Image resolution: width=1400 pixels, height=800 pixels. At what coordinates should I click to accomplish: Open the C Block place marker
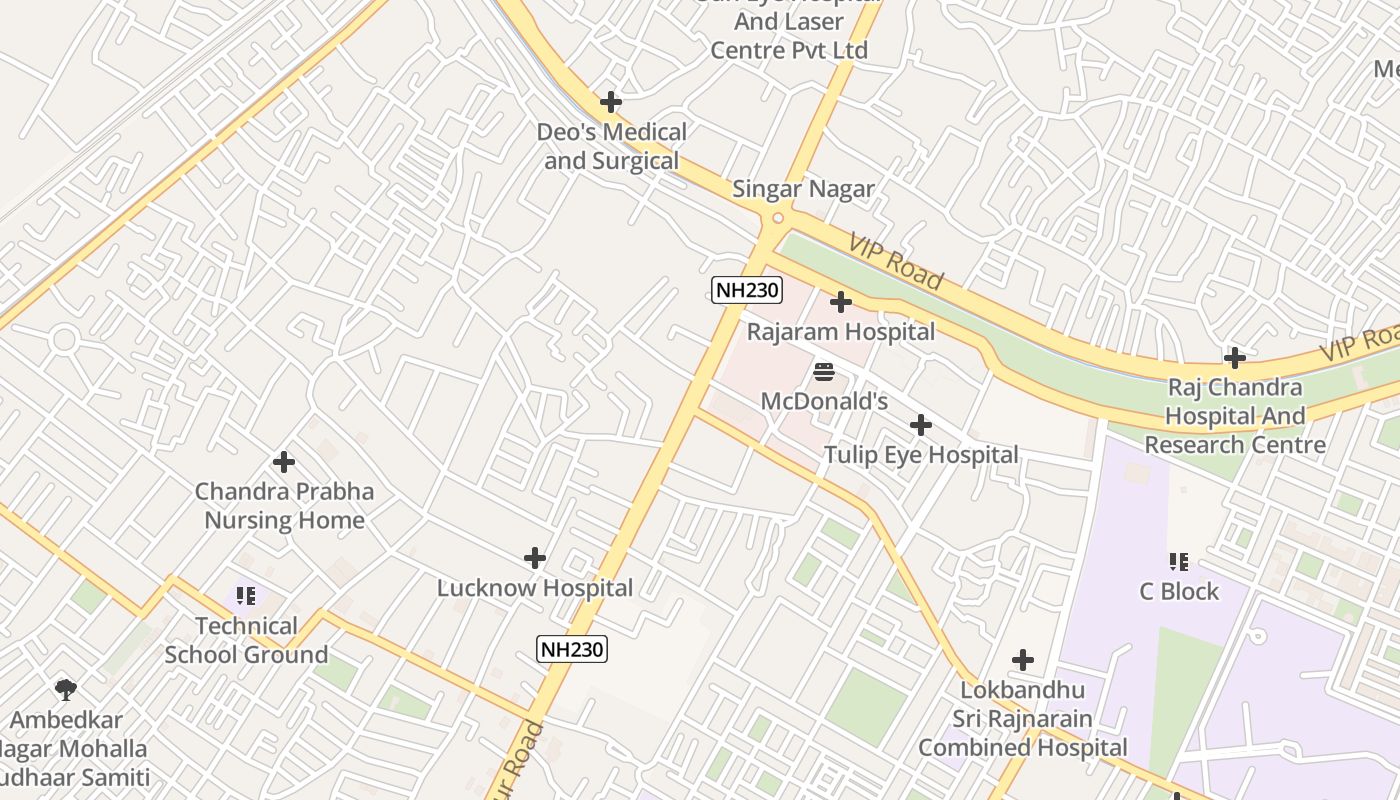(1179, 562)
